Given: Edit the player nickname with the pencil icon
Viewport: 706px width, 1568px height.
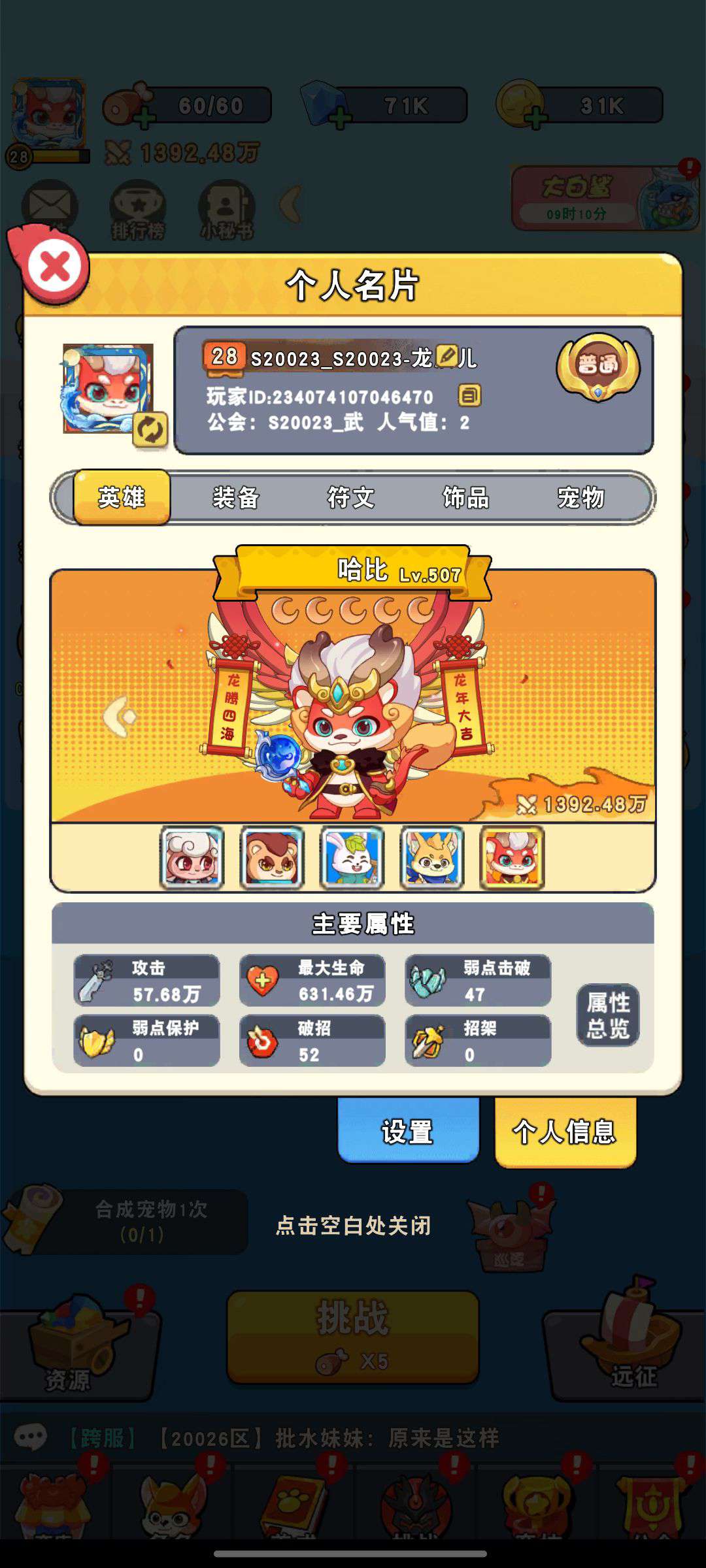Looking at the screenshot, I should coord(448,356).
